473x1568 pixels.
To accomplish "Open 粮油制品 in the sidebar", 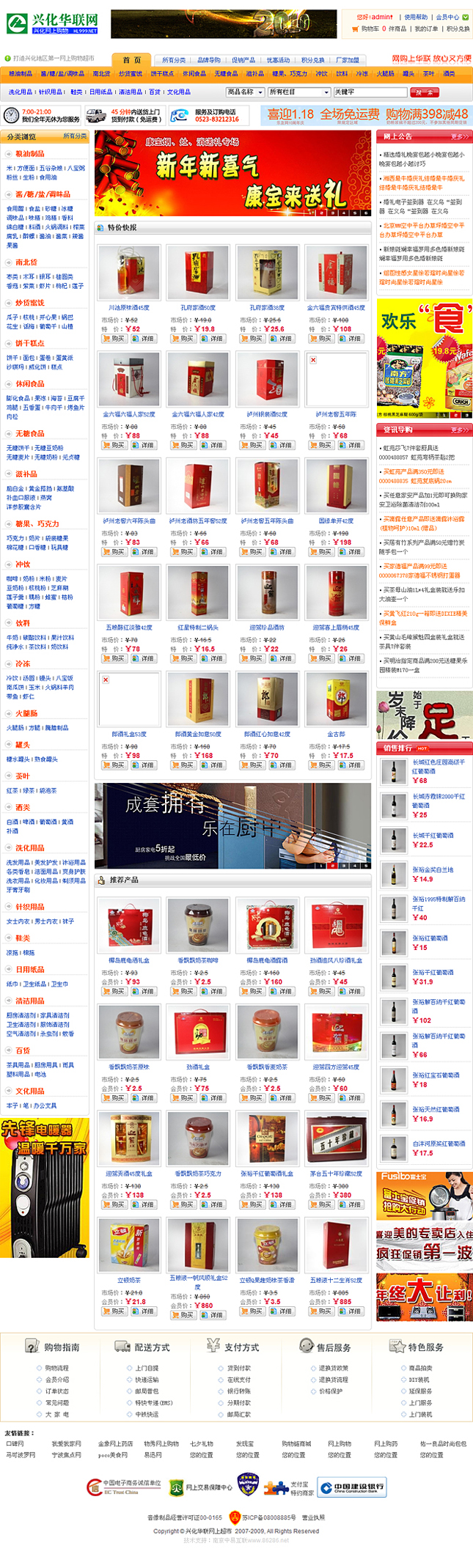I will point(30,154).
